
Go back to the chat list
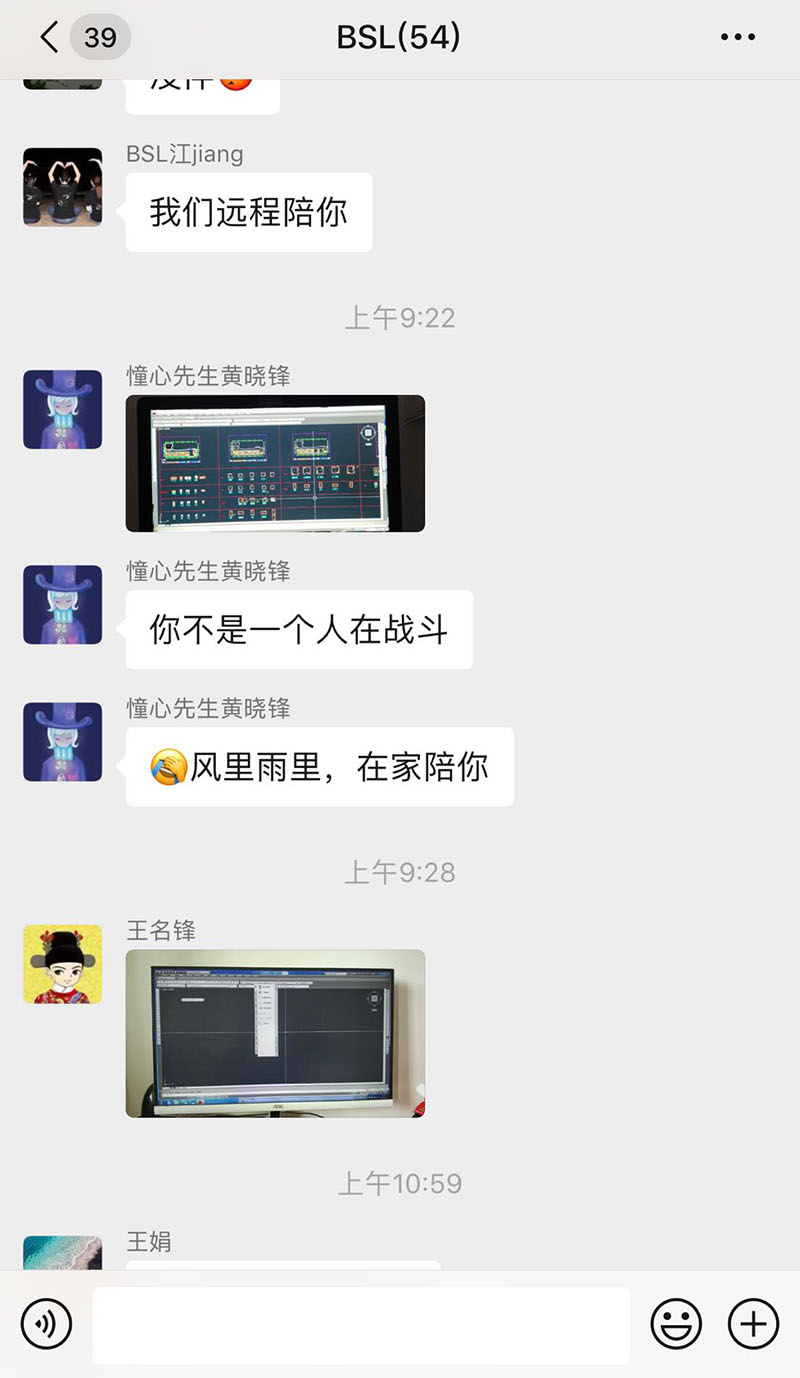coord(50,38)
